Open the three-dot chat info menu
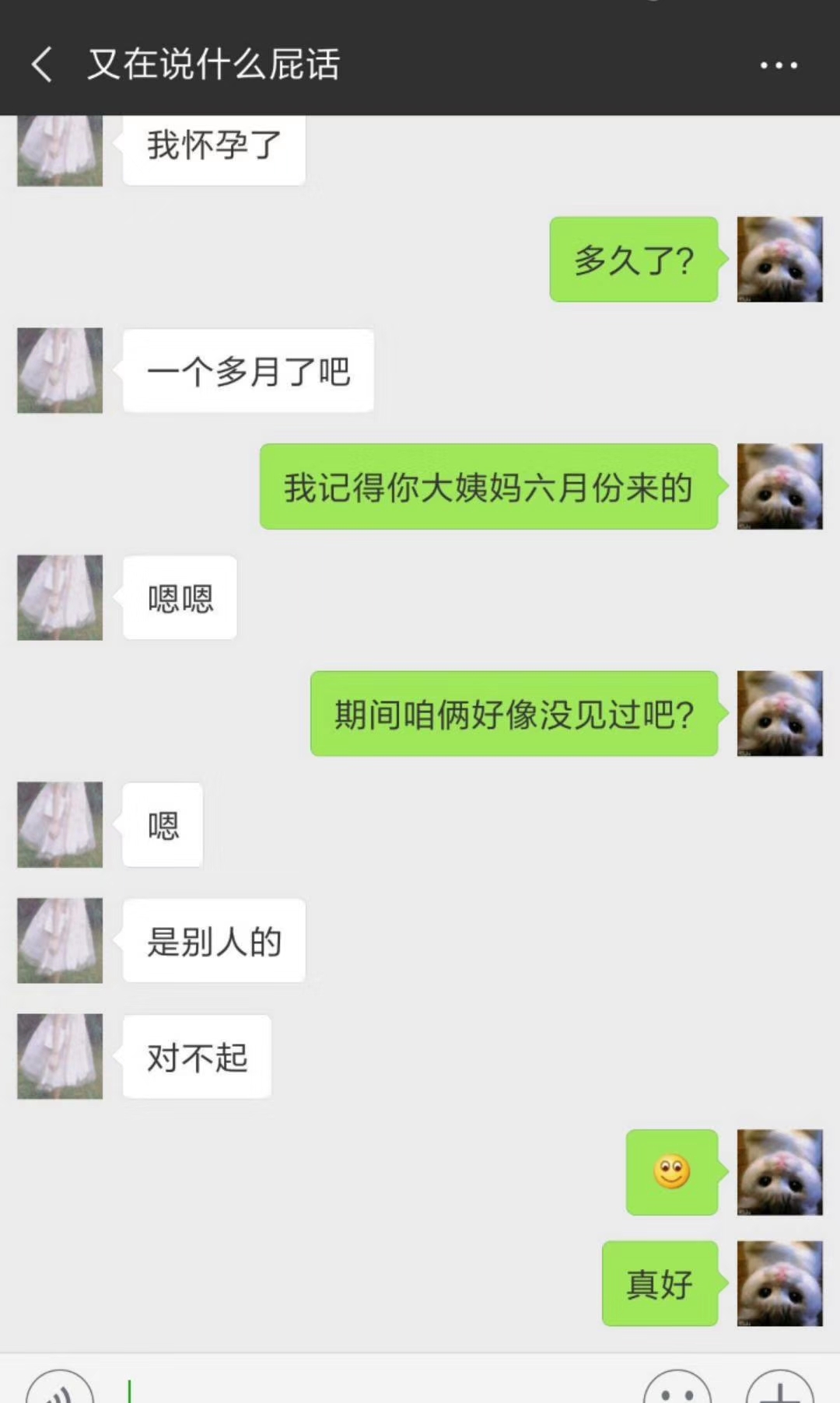This screenshot has height=1403, width=840. coord(779,65)
